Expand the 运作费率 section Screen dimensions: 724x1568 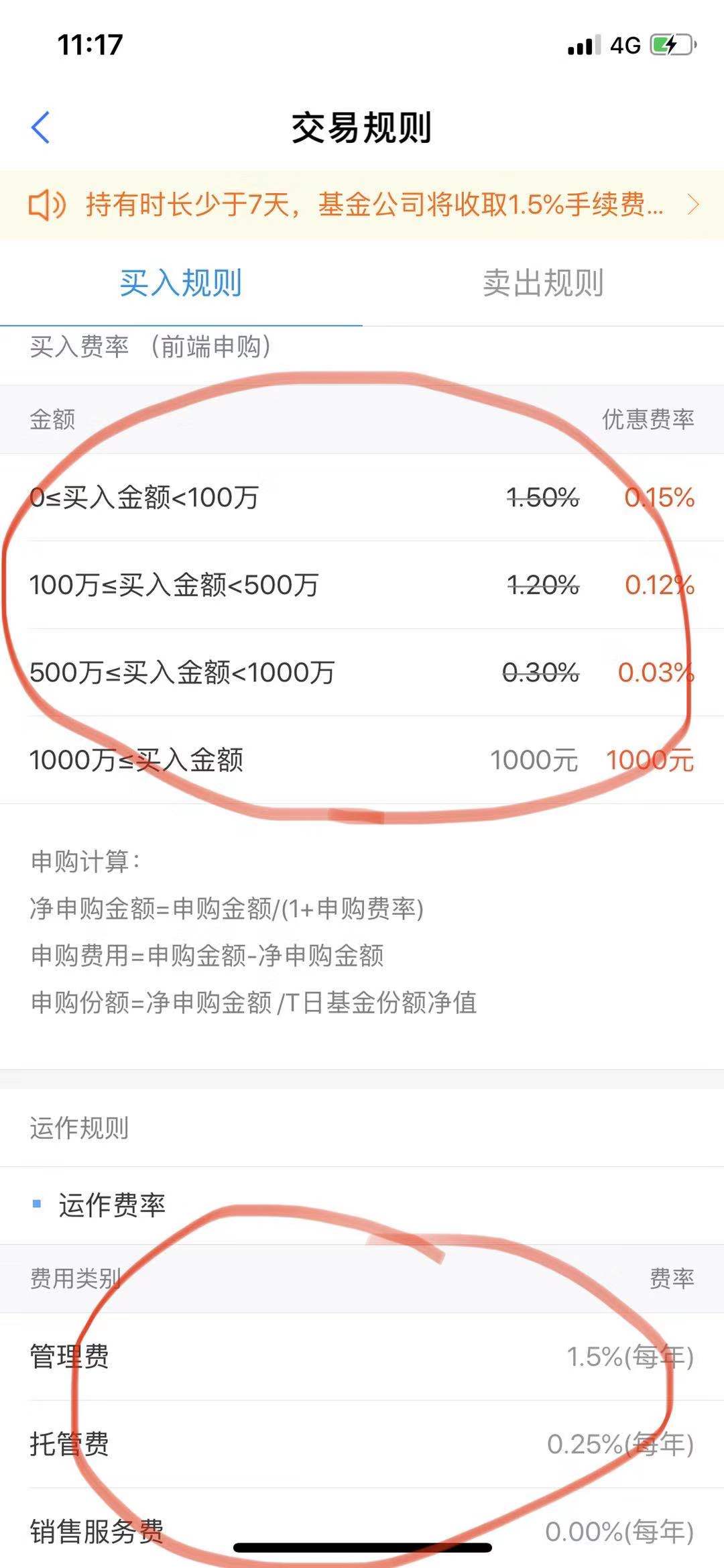(113, 1205)
